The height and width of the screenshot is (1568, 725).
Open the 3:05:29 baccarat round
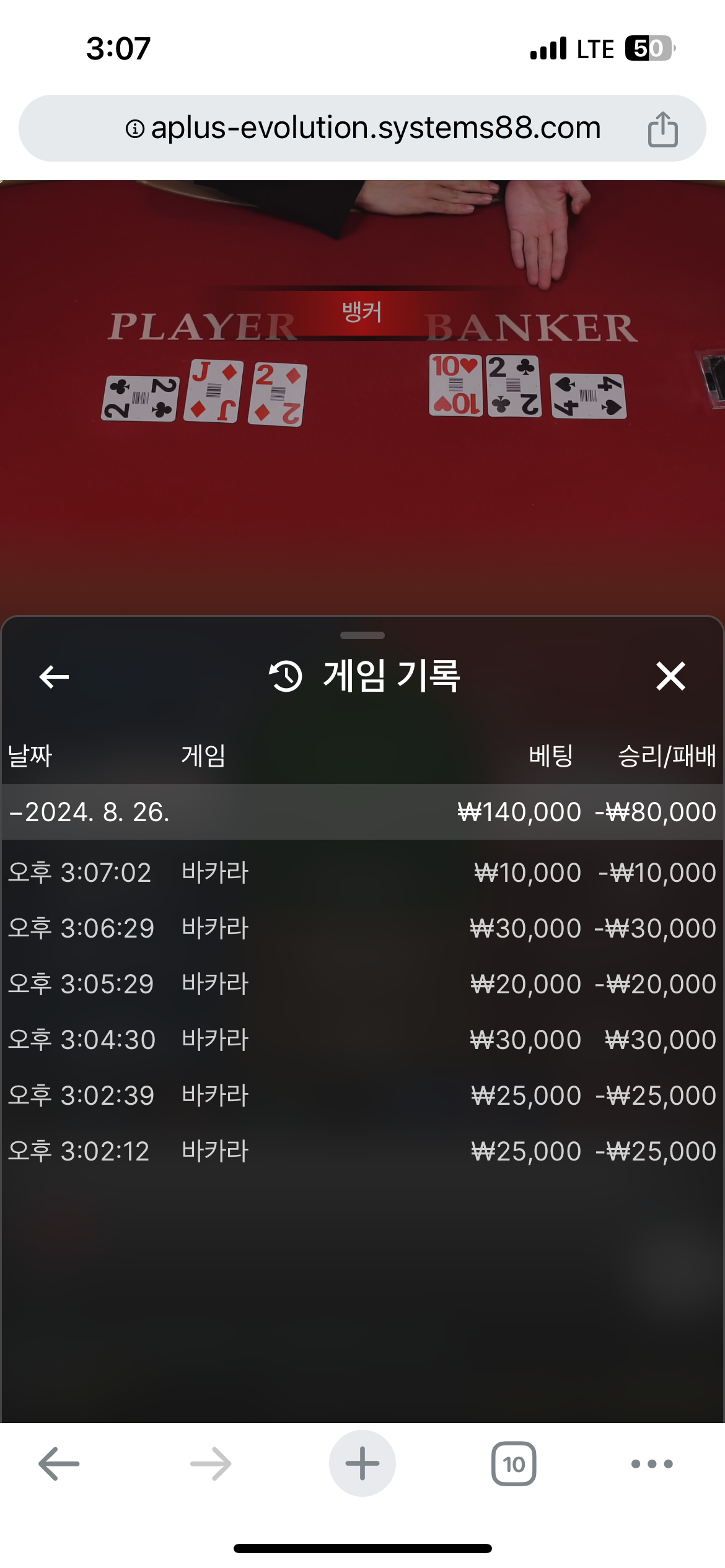pyautogui.click(x=362, y=984)
